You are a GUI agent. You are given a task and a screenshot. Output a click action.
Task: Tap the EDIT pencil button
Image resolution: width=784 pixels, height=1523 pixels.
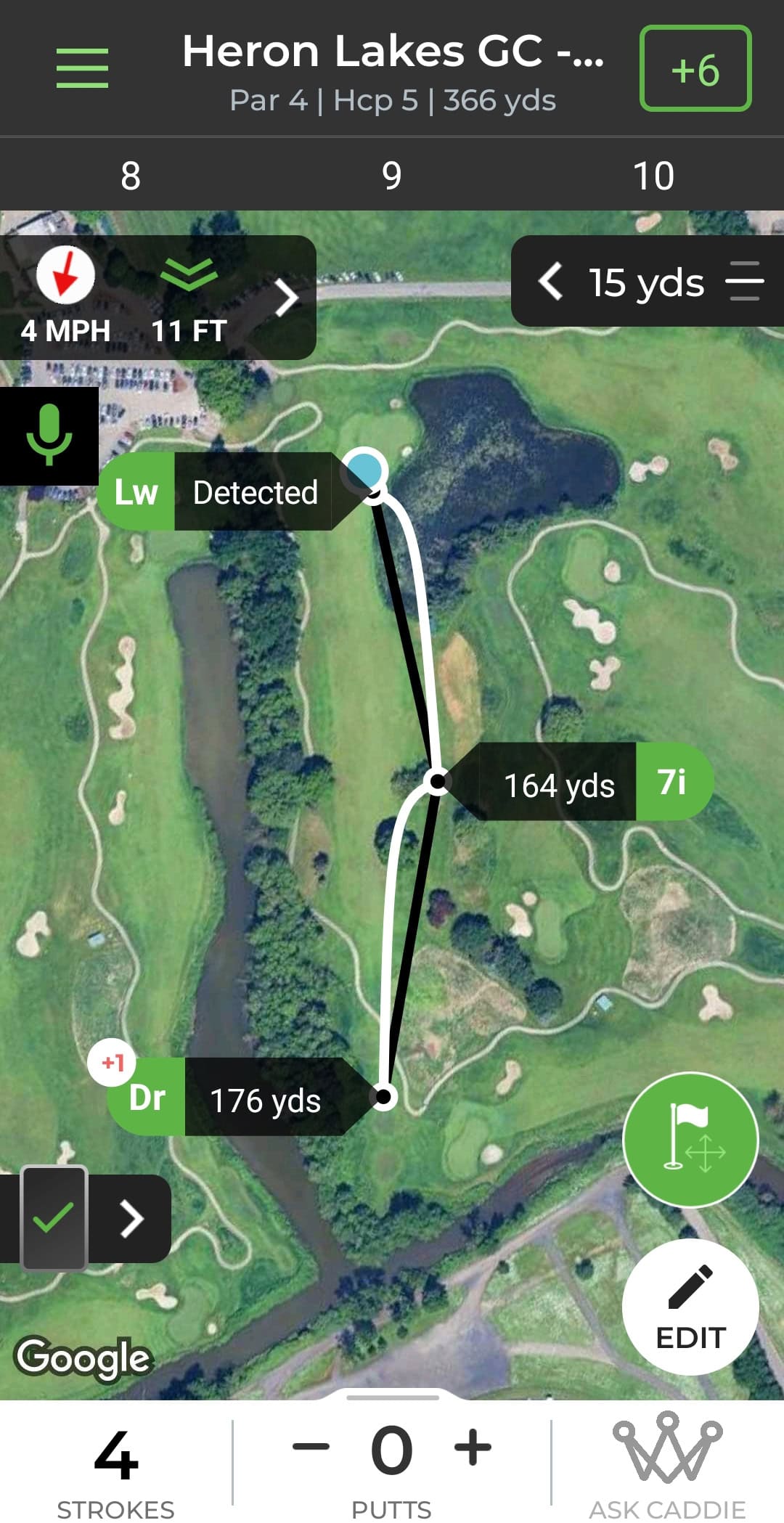[690, 1307]
